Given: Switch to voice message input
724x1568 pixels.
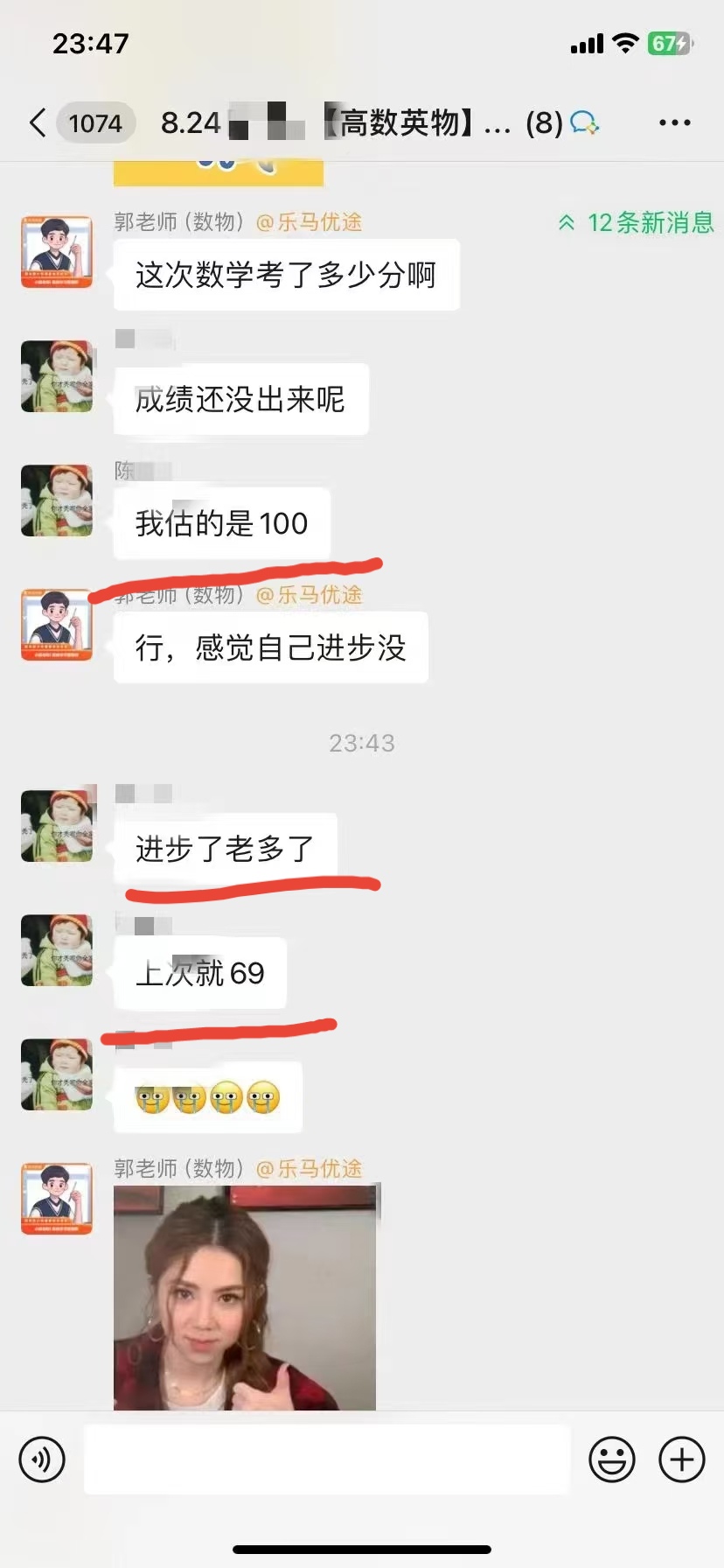Looking at the screenshot, I should point(42,1459).
